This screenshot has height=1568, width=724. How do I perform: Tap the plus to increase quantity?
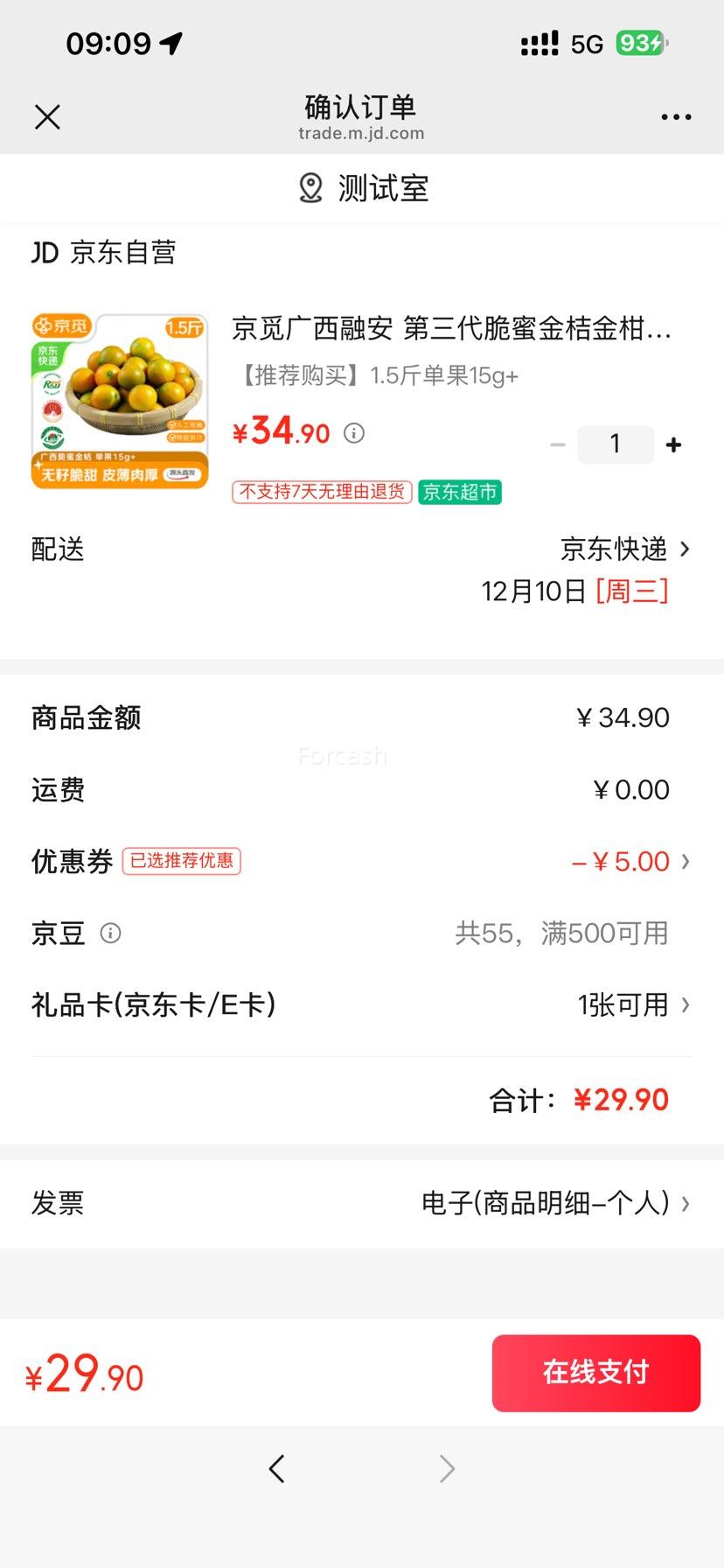click(673, 444)
